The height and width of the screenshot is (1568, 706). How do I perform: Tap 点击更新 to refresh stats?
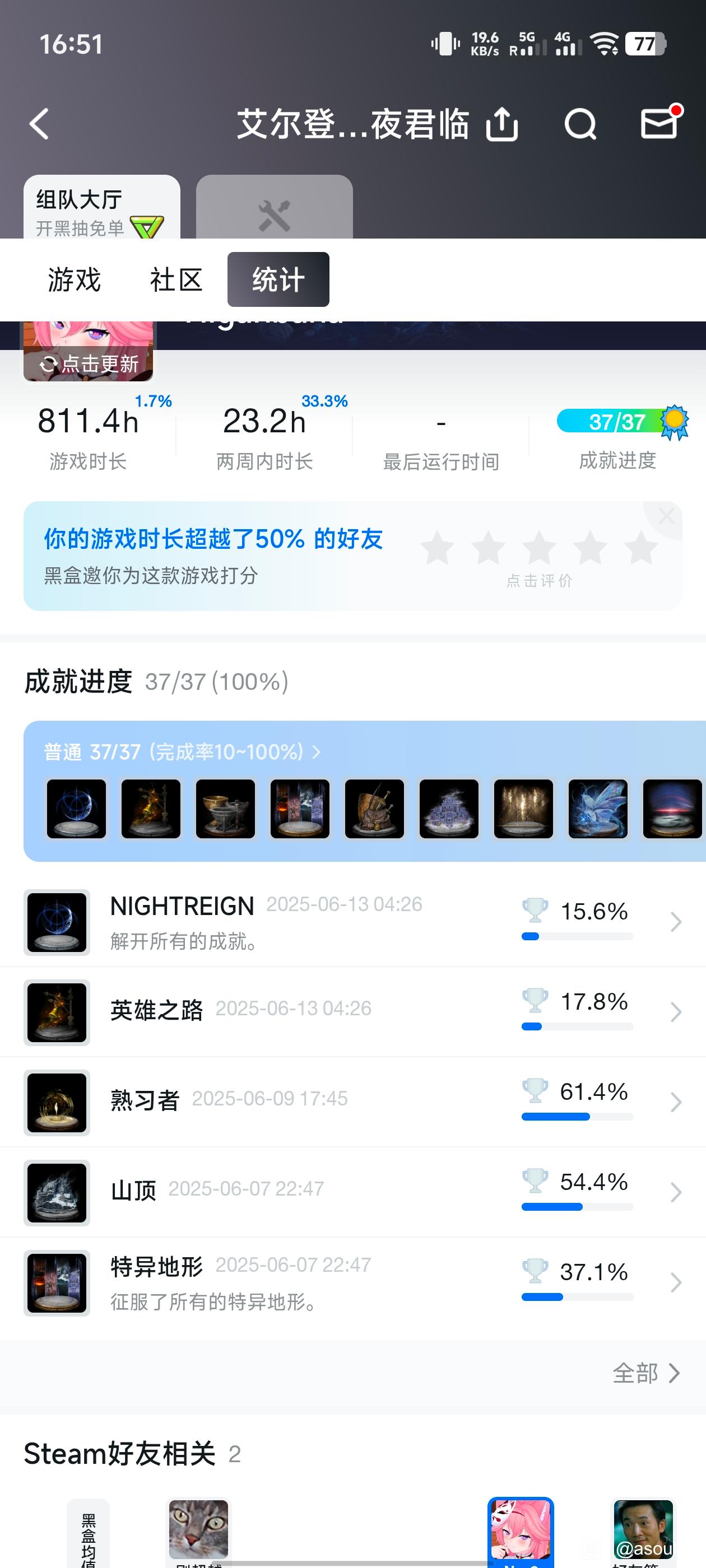[x=89, y=364]
